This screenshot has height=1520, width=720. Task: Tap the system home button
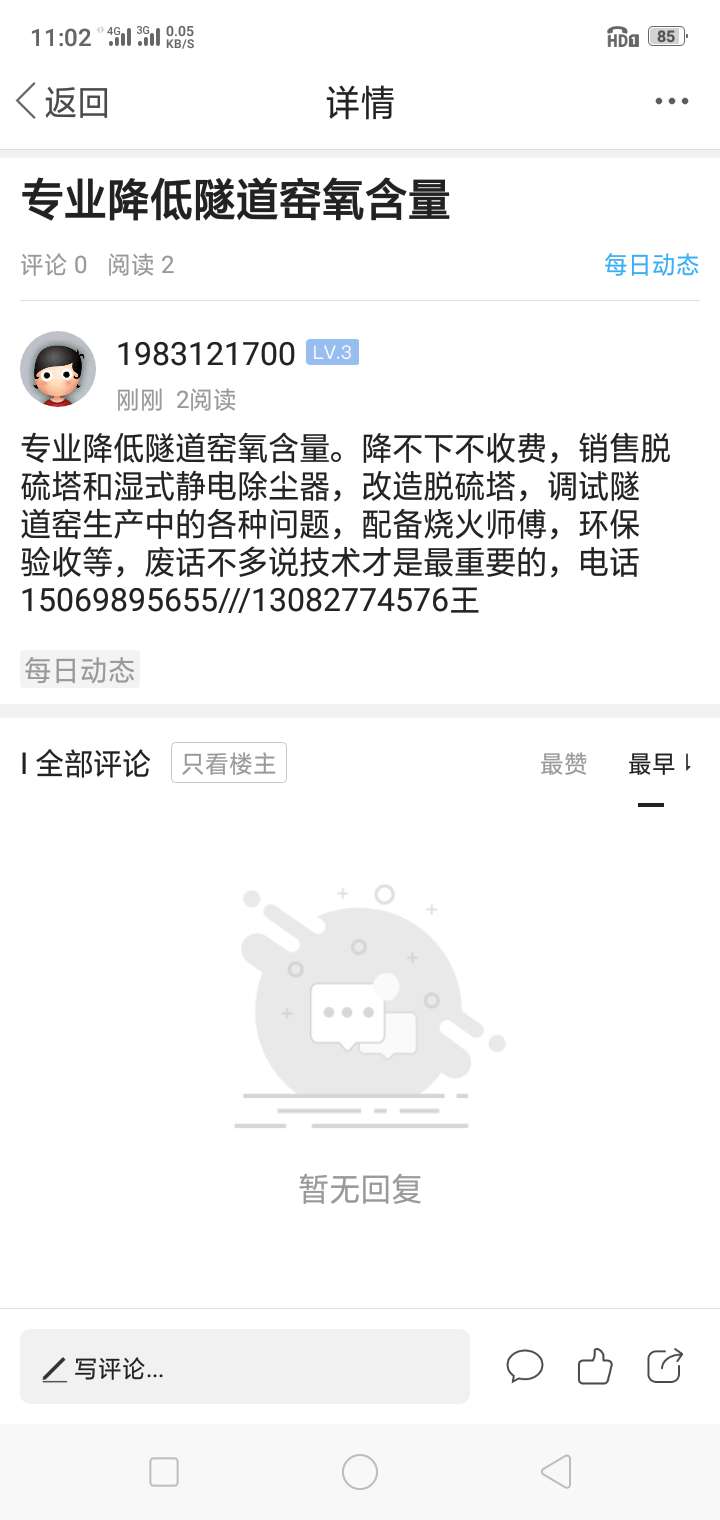[x=360, y=1472]
